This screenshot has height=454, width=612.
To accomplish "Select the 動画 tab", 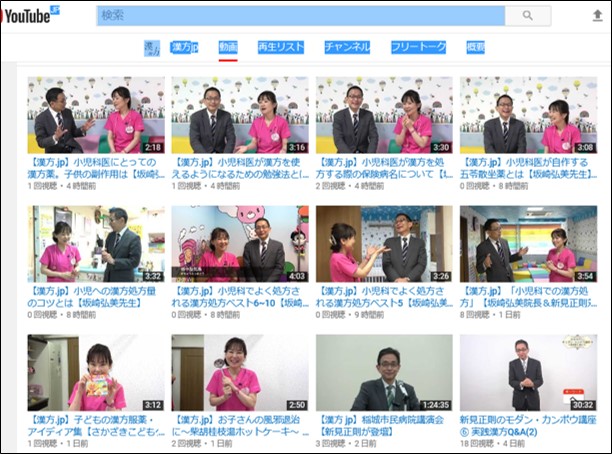I will click(x=228, y=47).
